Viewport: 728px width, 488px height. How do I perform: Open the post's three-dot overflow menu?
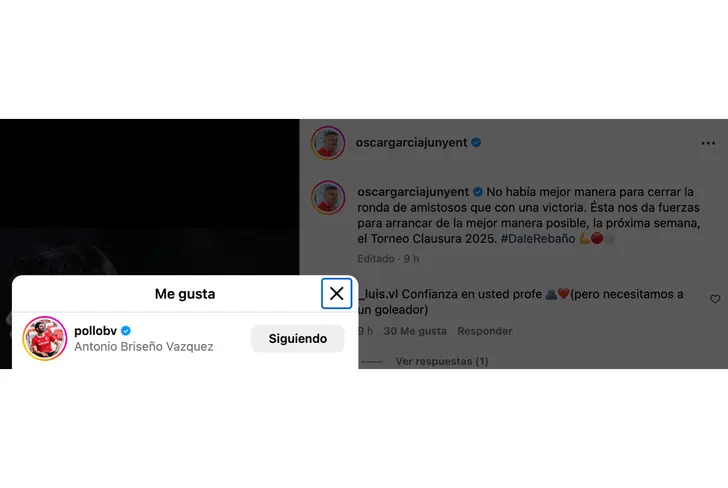pos(708,143)
